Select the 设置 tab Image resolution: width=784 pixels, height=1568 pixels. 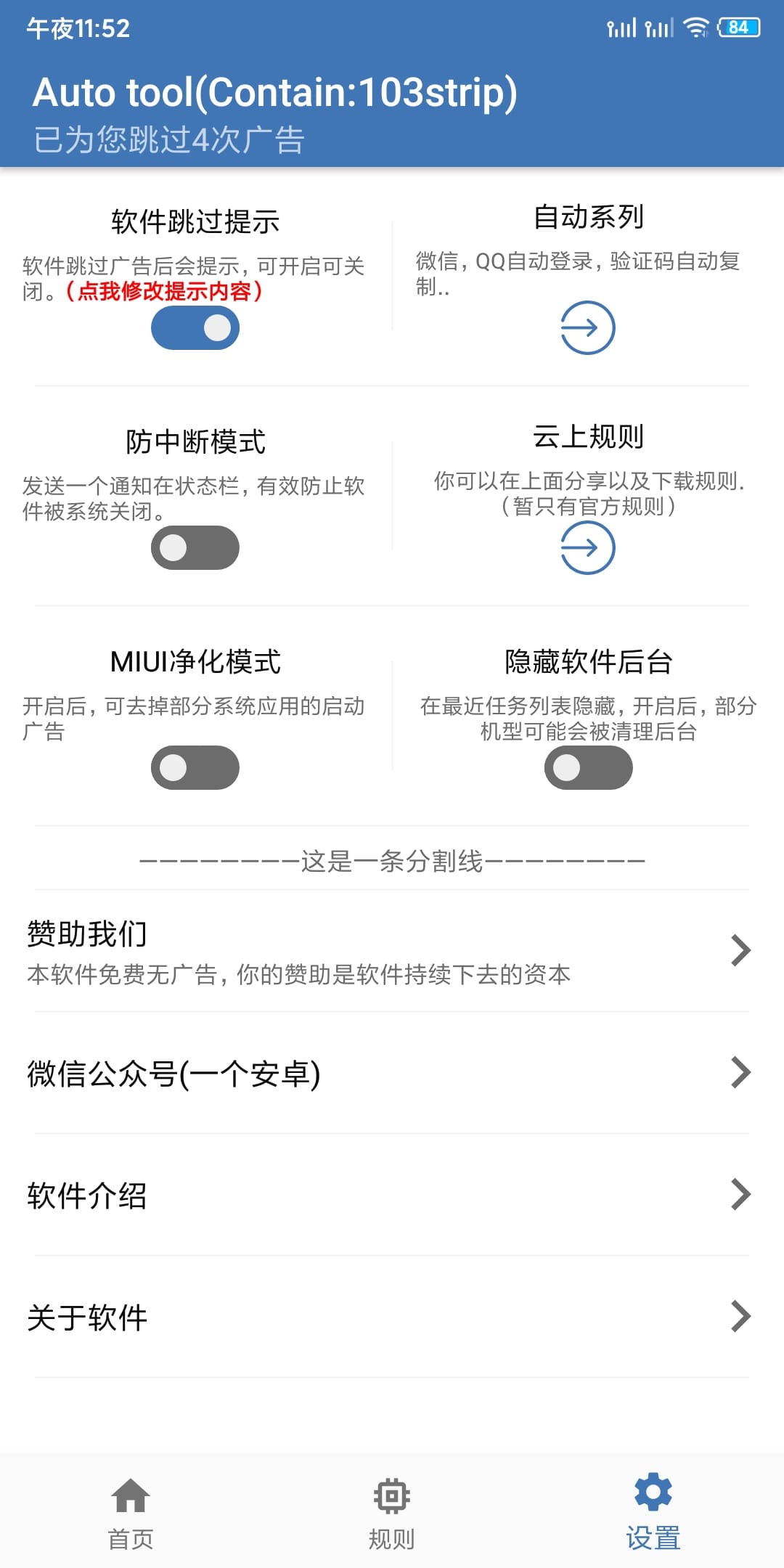click(x=653, y=1513)
